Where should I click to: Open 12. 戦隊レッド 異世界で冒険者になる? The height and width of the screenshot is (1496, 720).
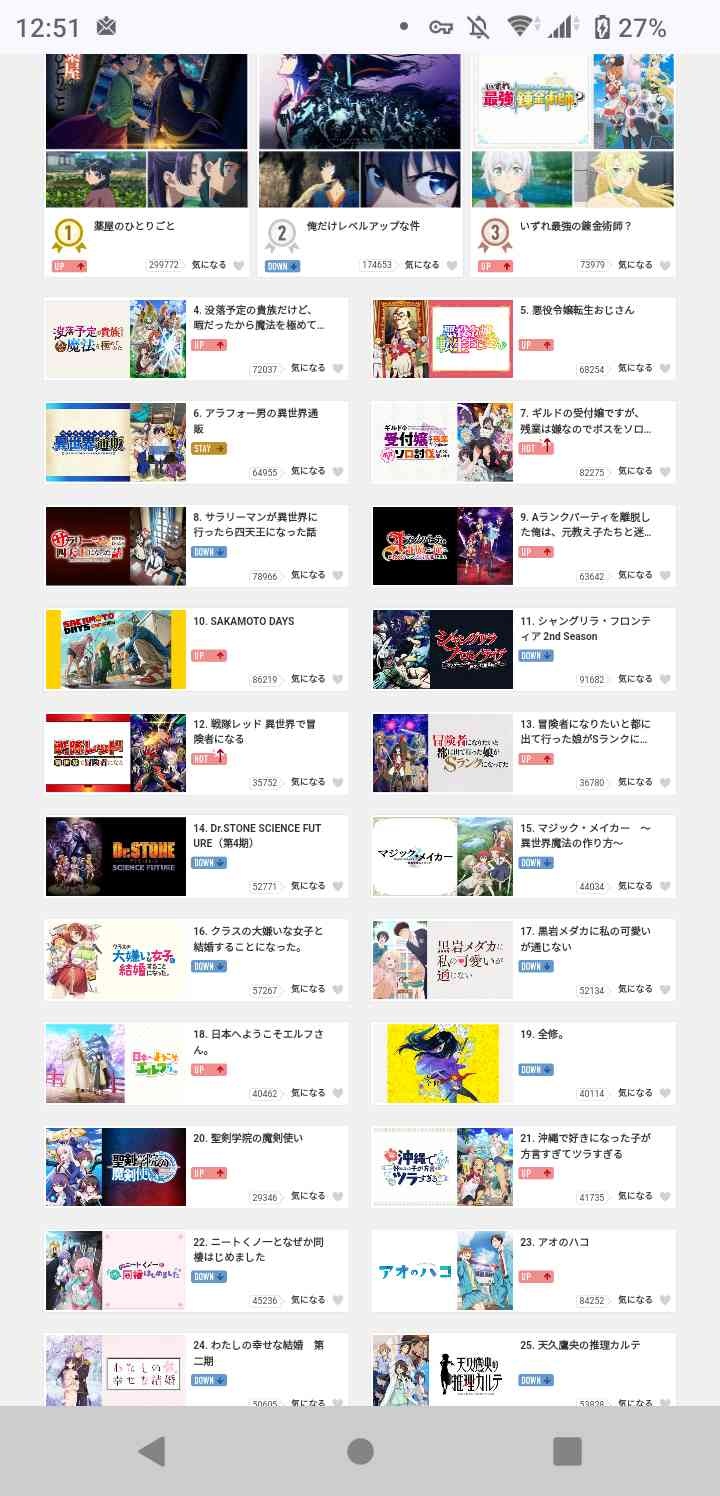click(256, 731)
